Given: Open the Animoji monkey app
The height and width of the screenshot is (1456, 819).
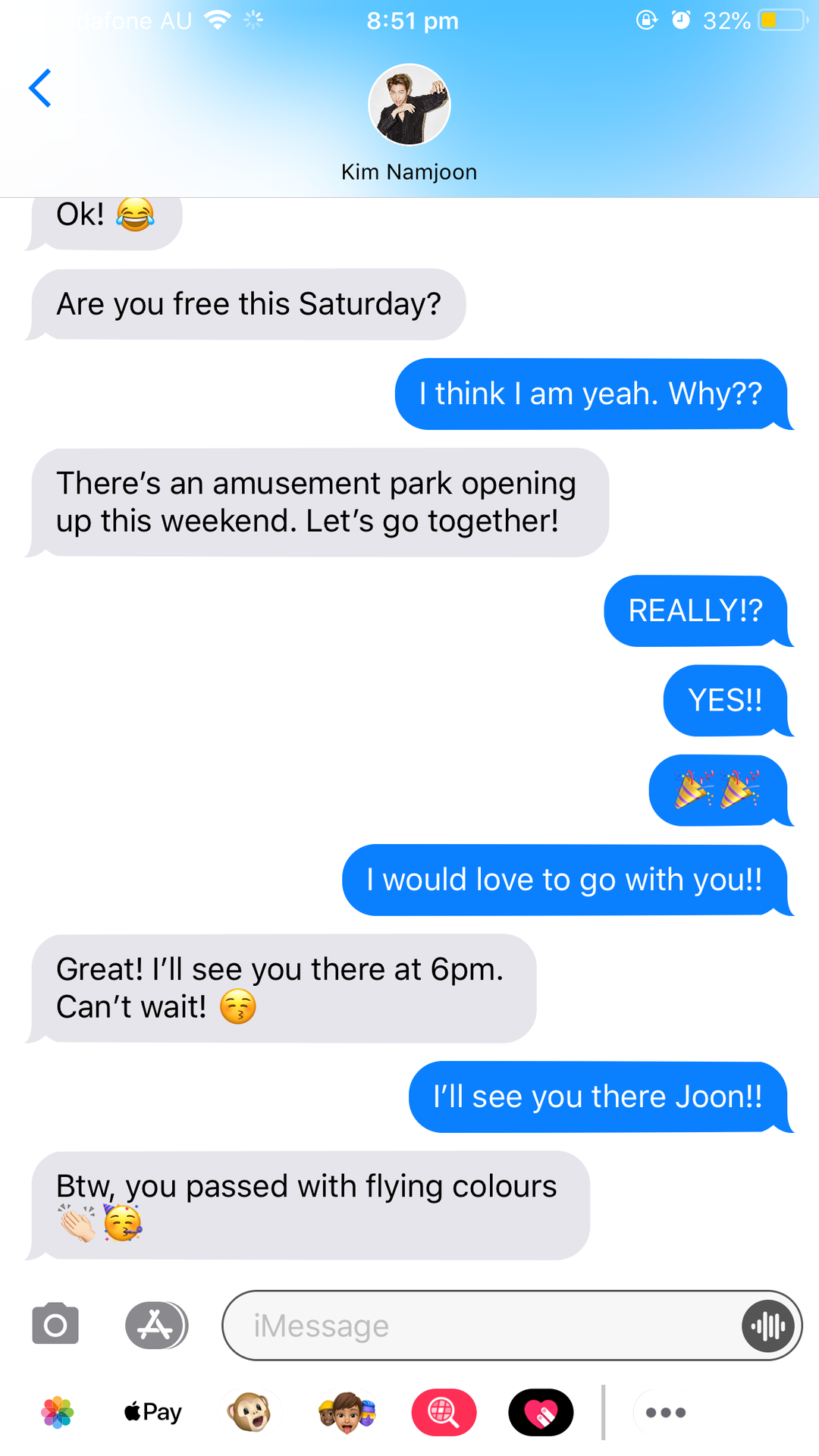Looking at the screenshot, I should click(x=249, y=1412).
